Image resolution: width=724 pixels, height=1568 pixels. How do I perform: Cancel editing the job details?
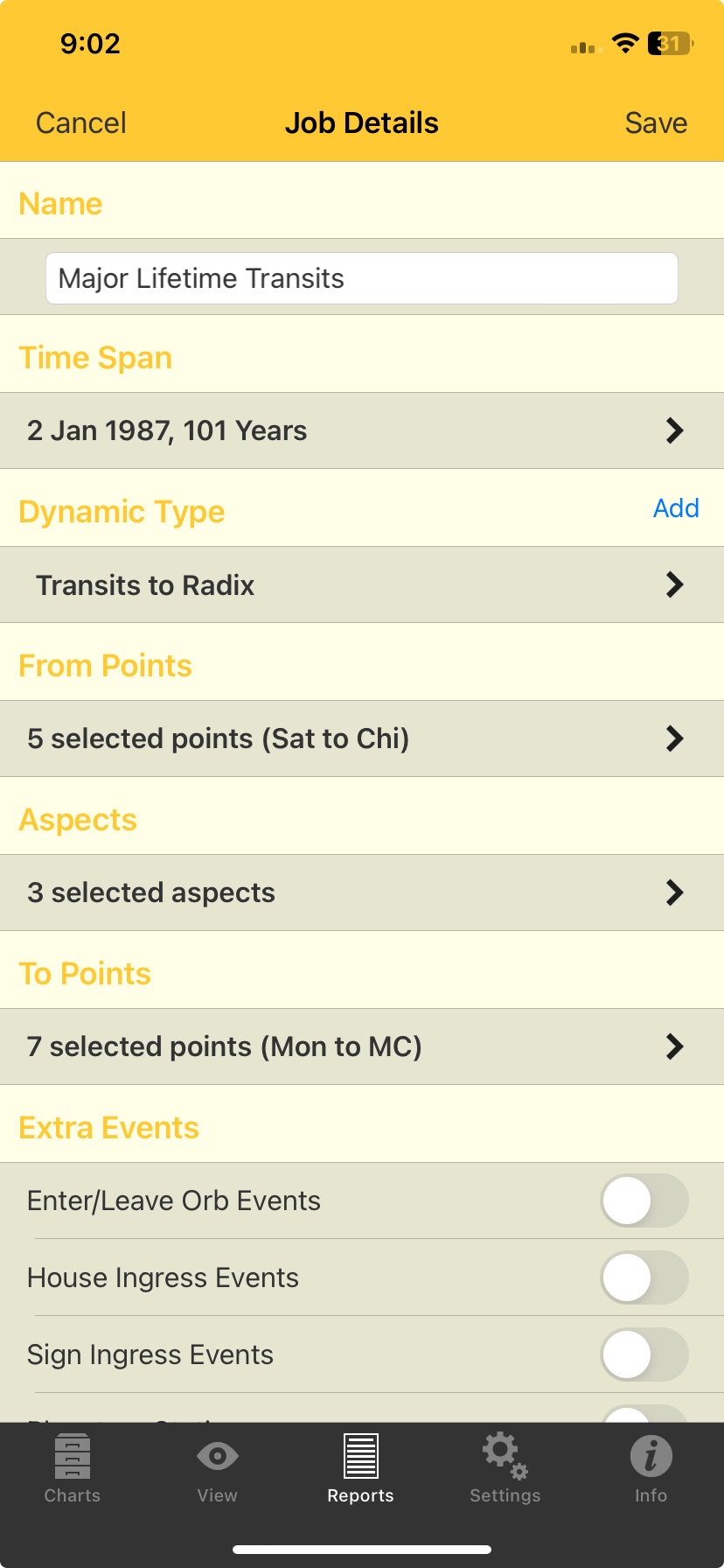click(81, 123)
